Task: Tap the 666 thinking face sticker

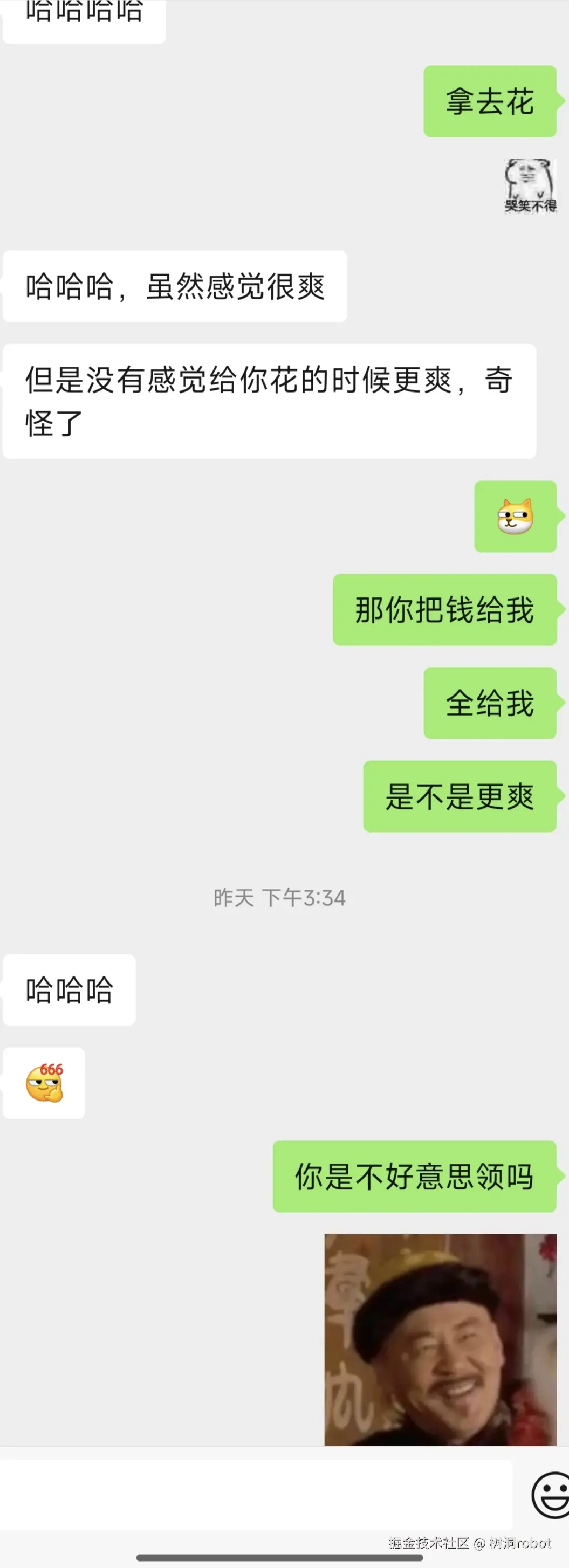Action: point(44,1083)
